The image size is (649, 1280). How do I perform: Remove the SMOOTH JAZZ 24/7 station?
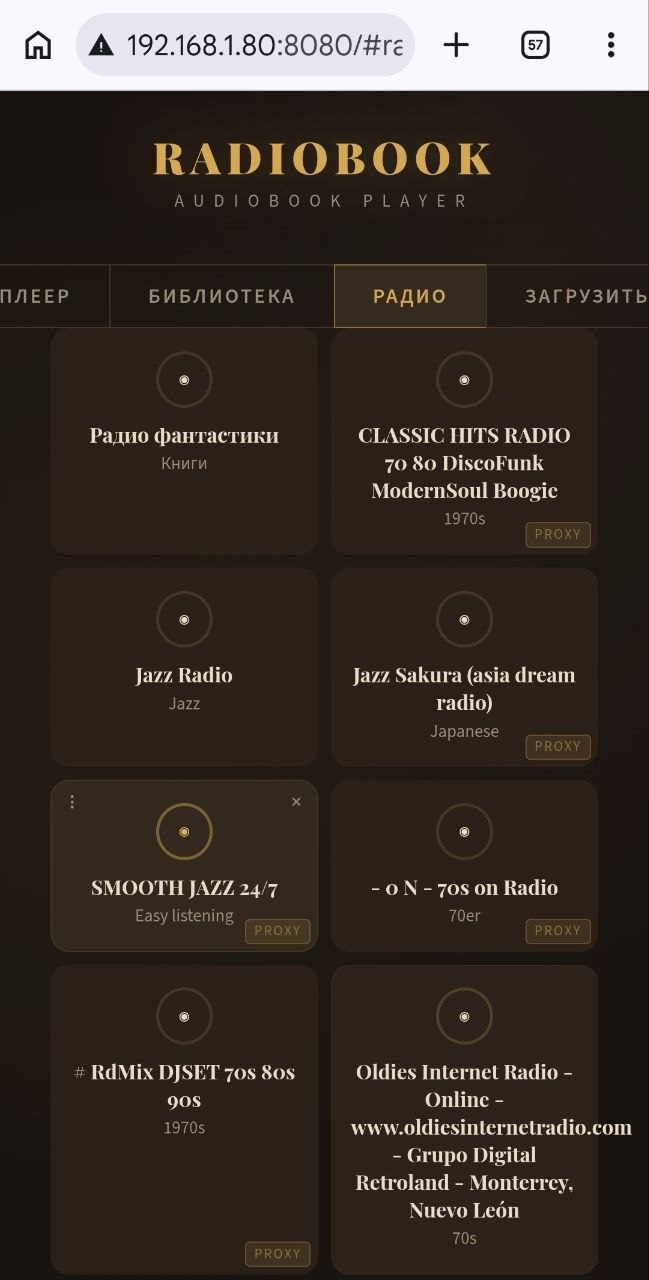pyautogui.click(x=296, y=802)
